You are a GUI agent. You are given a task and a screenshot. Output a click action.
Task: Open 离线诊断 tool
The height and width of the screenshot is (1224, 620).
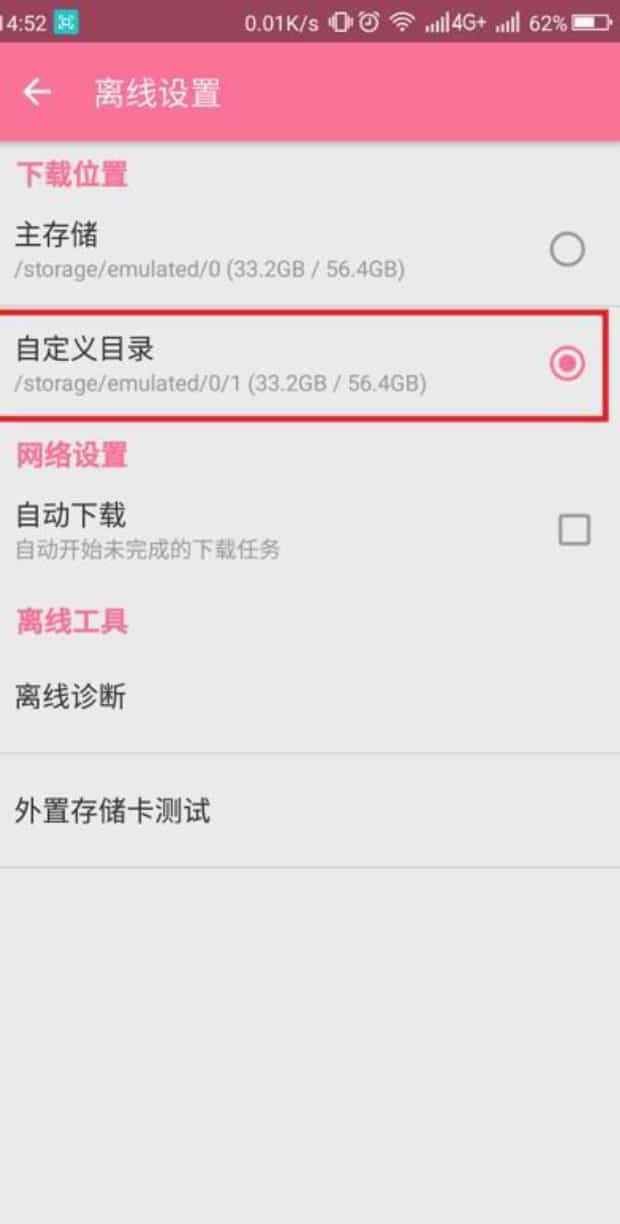[x=70, y=697]
